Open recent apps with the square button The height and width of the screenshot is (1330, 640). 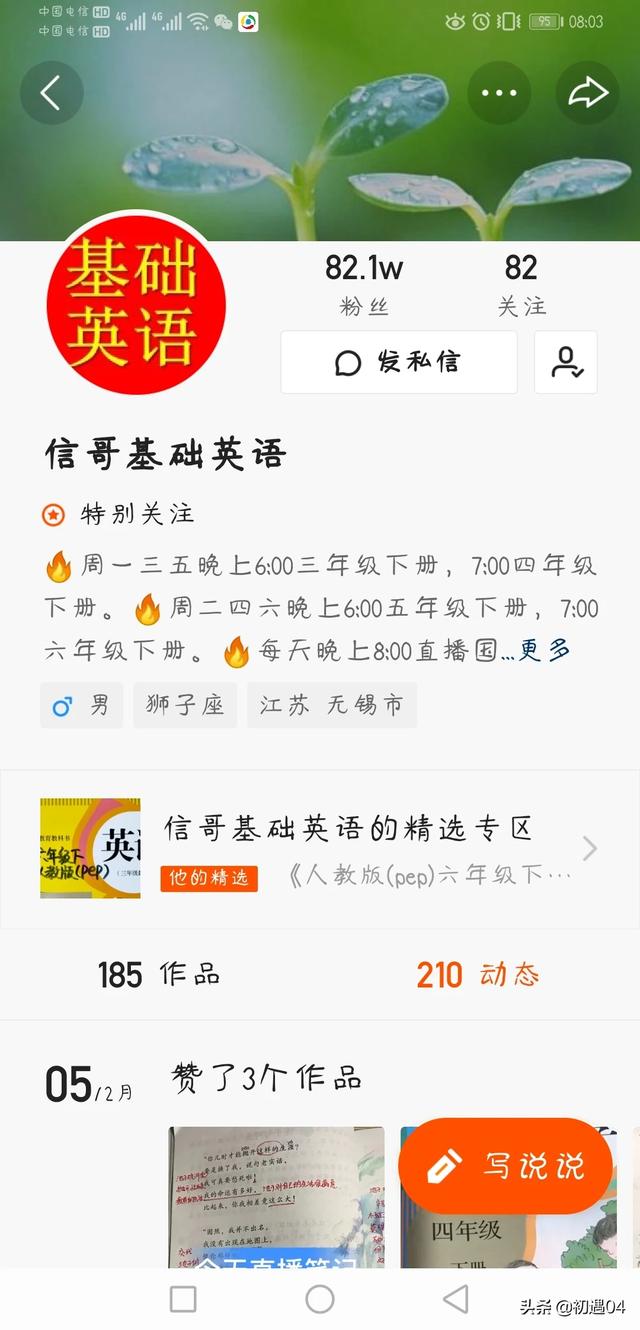(183, 1299)
